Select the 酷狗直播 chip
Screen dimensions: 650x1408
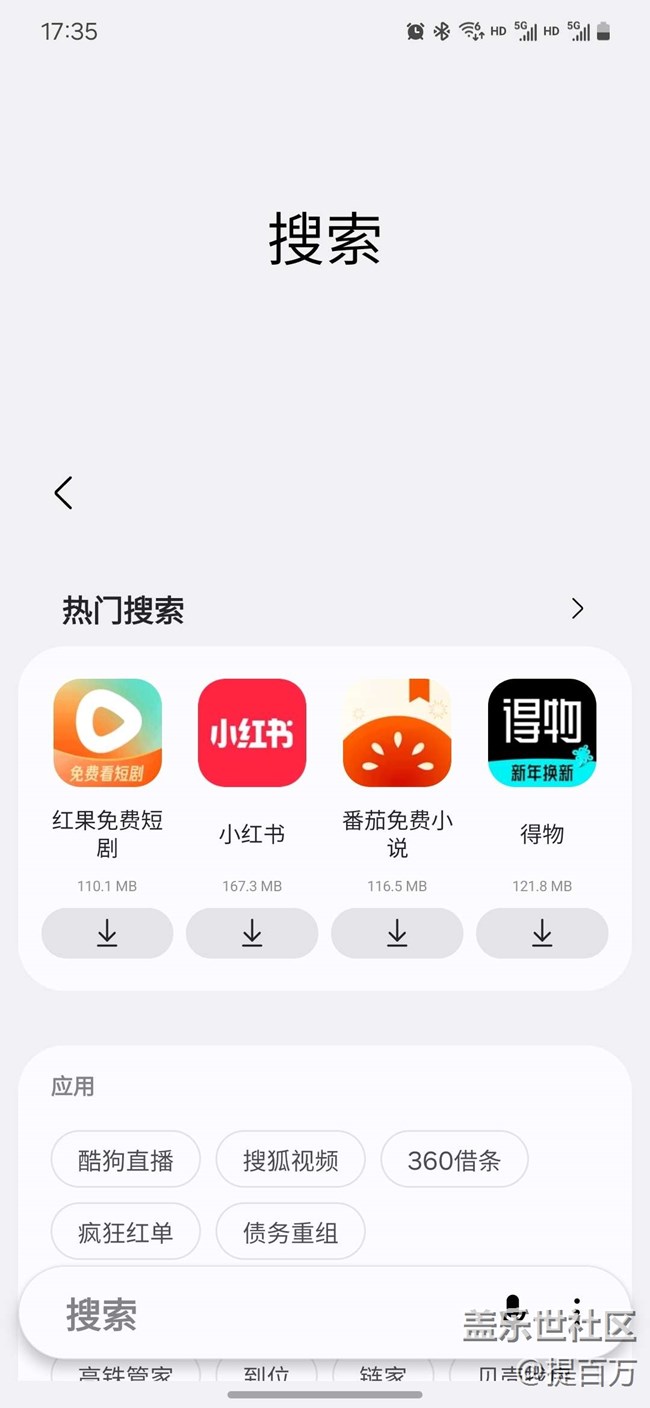(x=126, y=1160)
